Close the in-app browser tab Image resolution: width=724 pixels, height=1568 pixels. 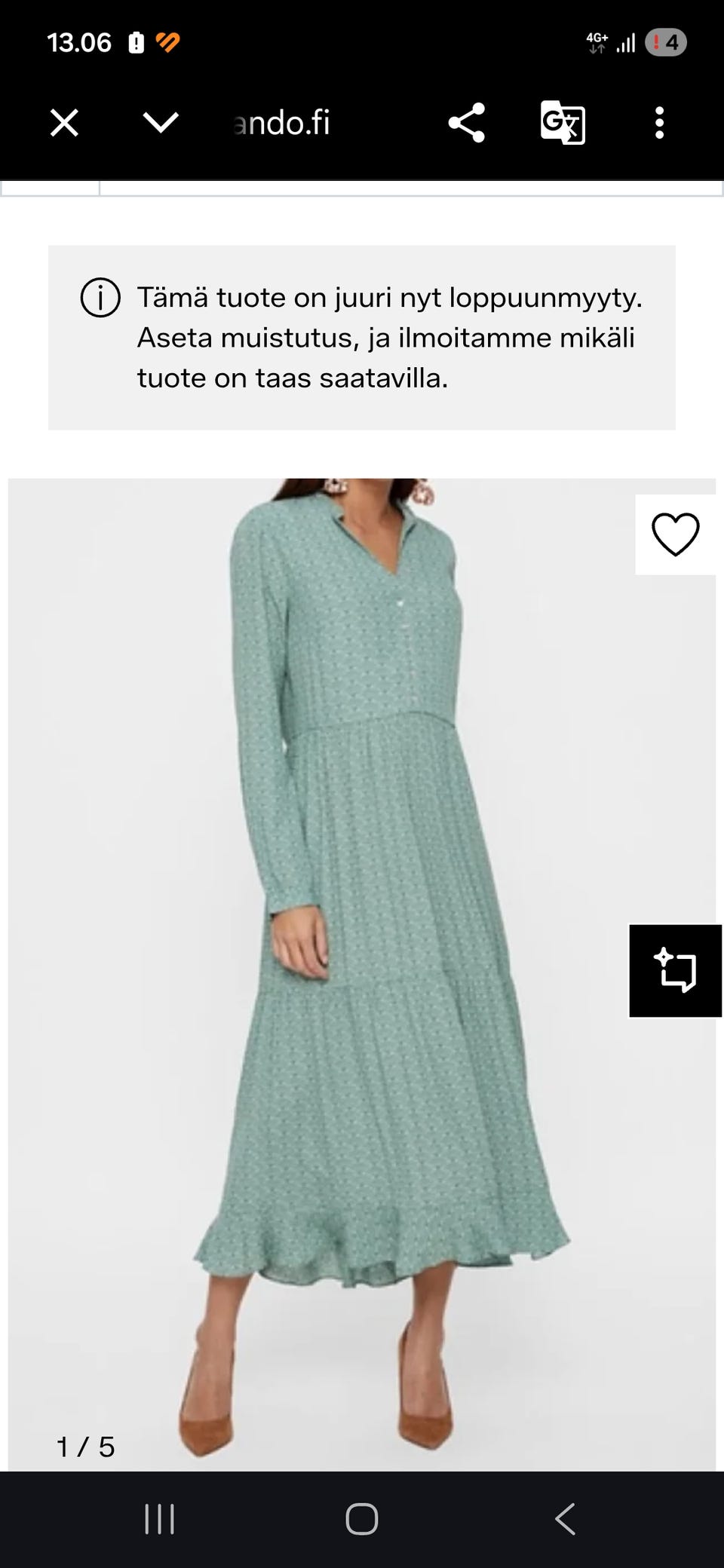point(64,123)
